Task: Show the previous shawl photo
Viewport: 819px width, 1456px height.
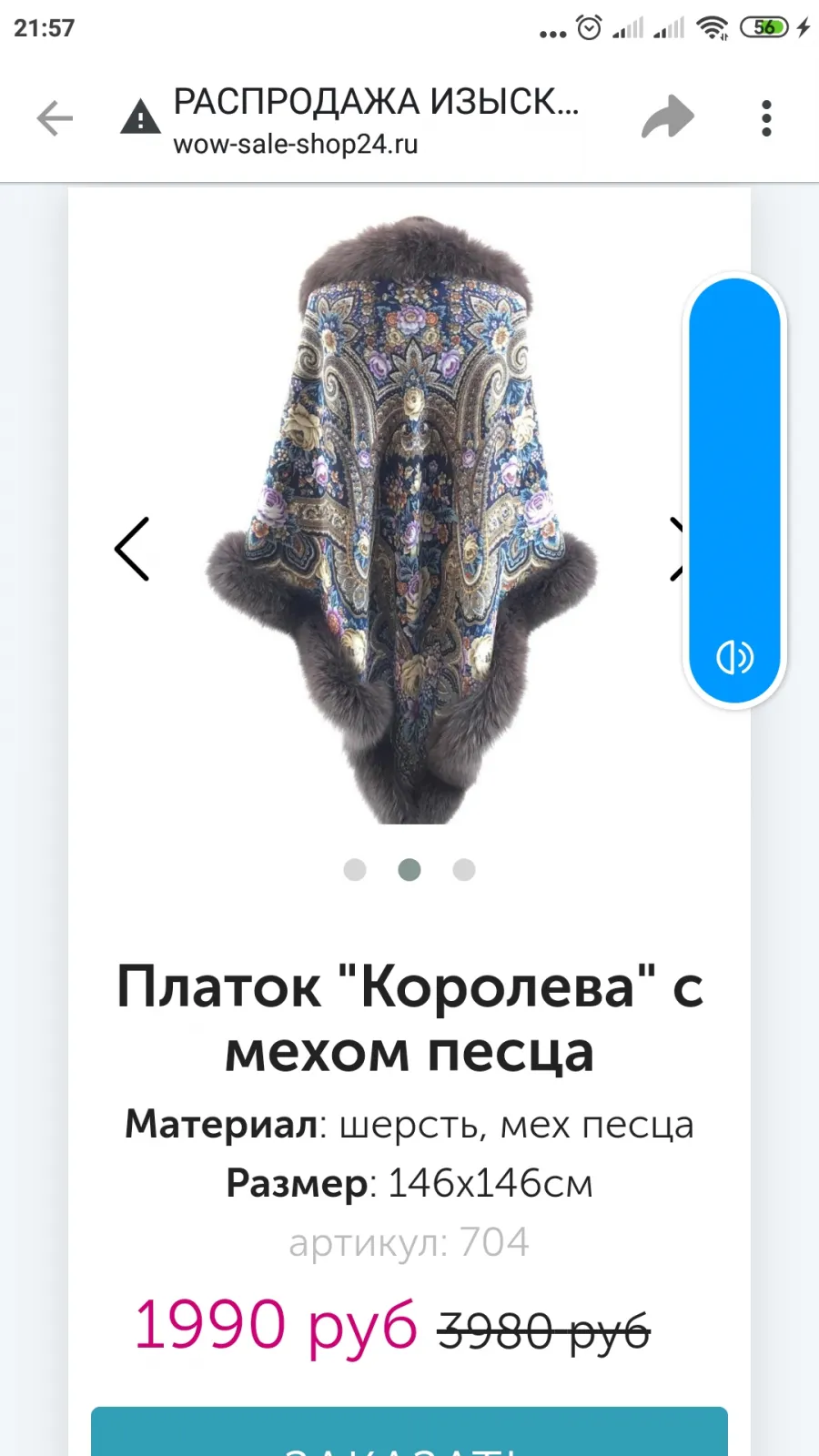Action: [132, 549]
